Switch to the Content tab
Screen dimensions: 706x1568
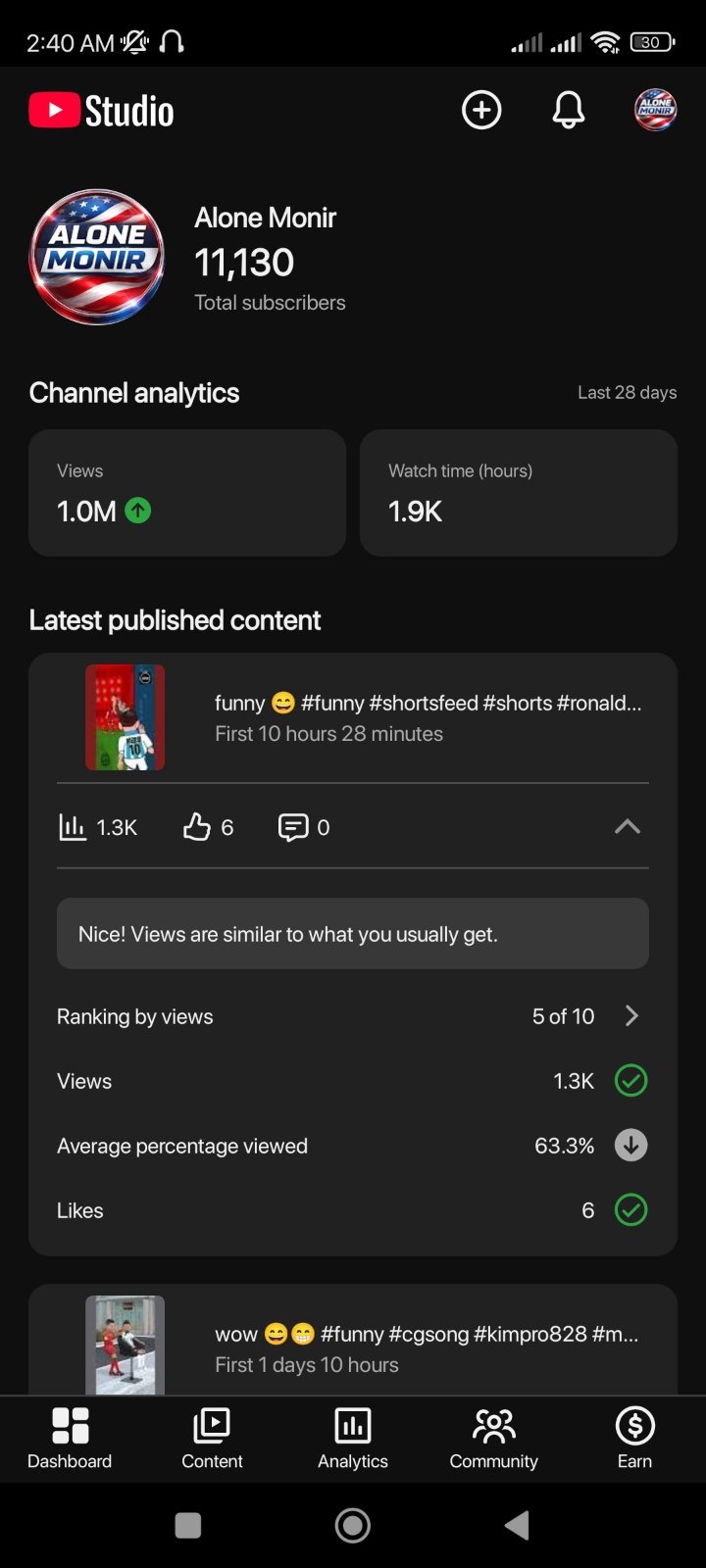212,1439
